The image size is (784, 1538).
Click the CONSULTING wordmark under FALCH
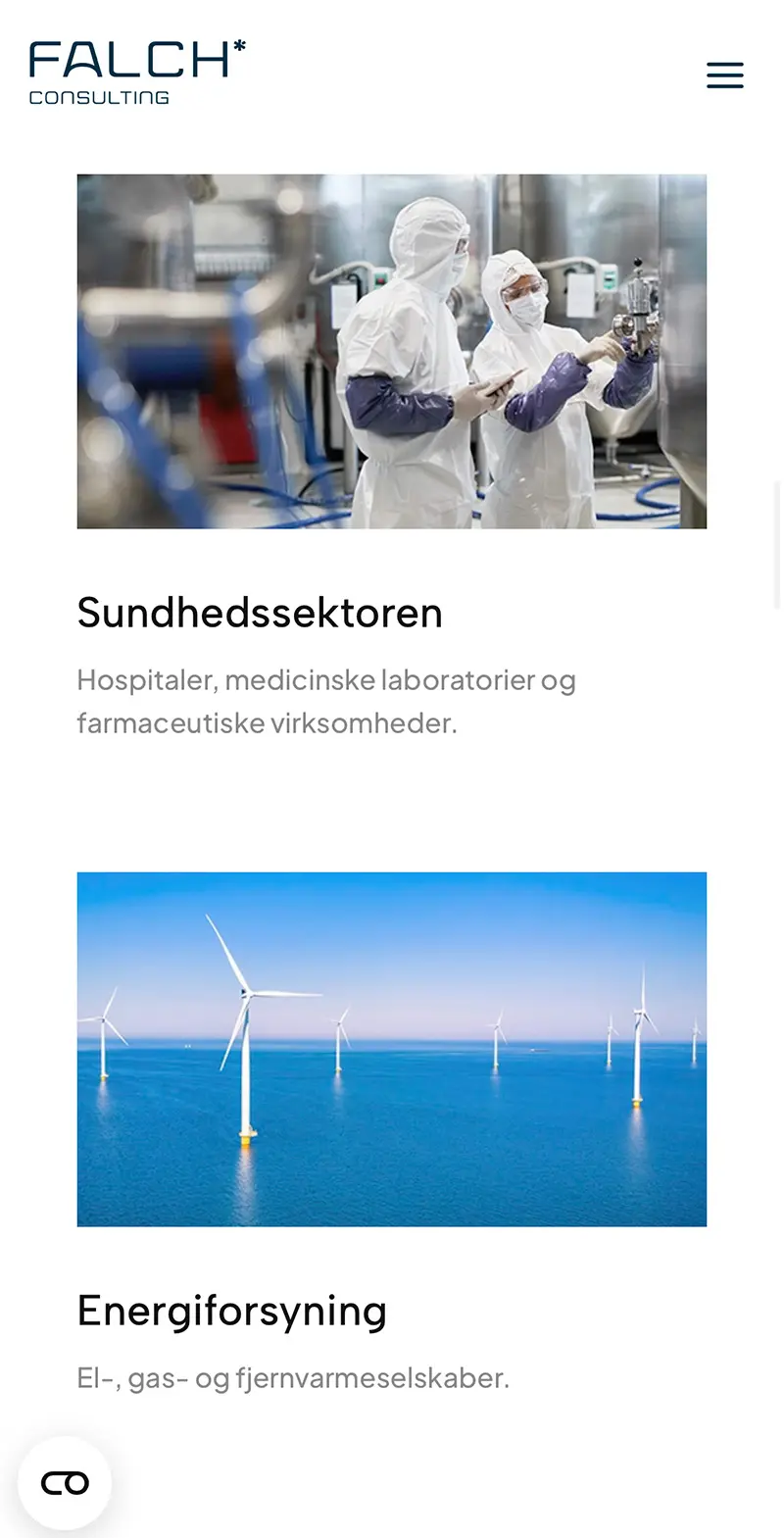click(x=98, y=97)
